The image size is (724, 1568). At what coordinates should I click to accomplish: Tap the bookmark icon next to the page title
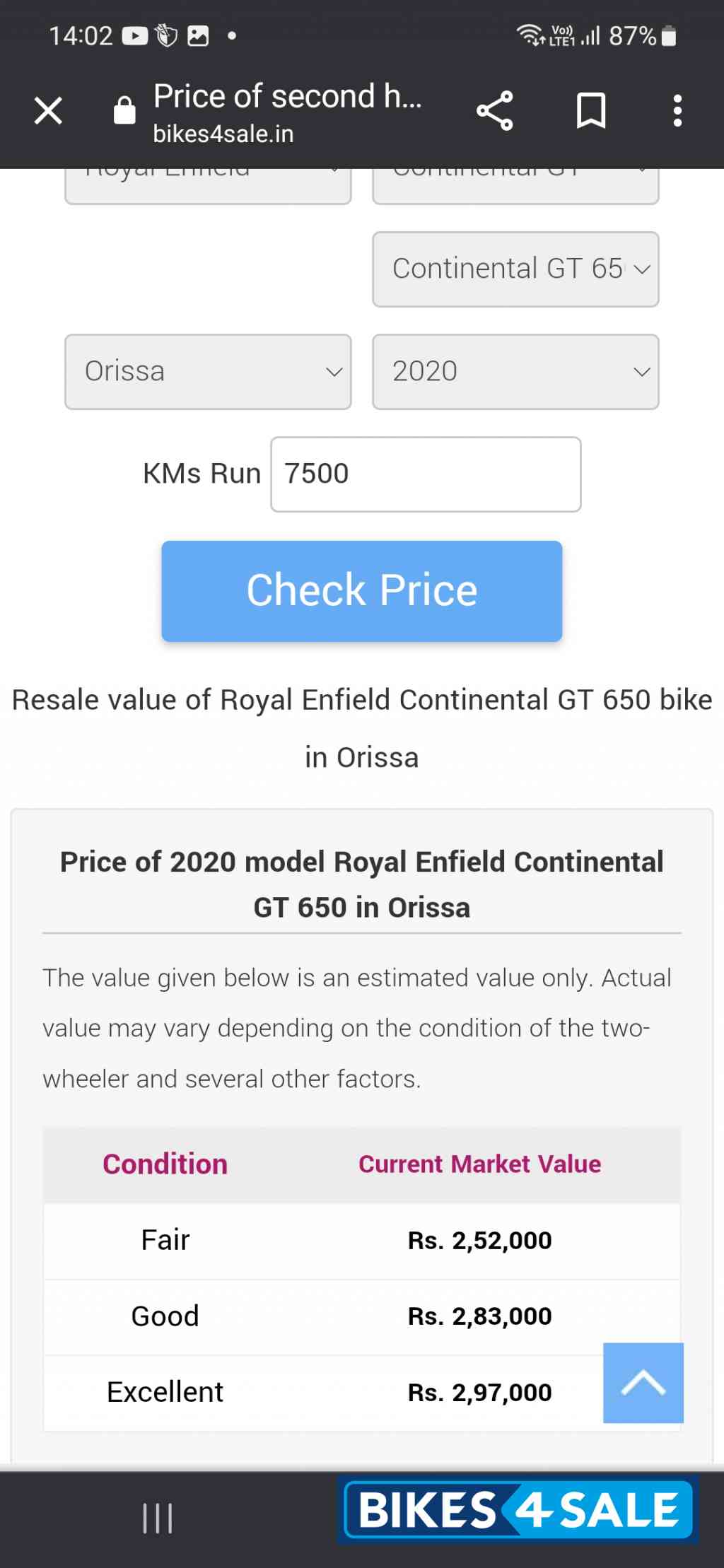tap(592, 110)
